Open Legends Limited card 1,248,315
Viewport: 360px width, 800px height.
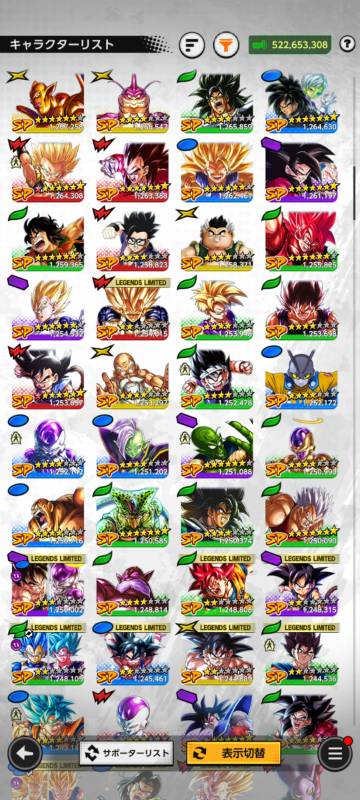[301, 585]
